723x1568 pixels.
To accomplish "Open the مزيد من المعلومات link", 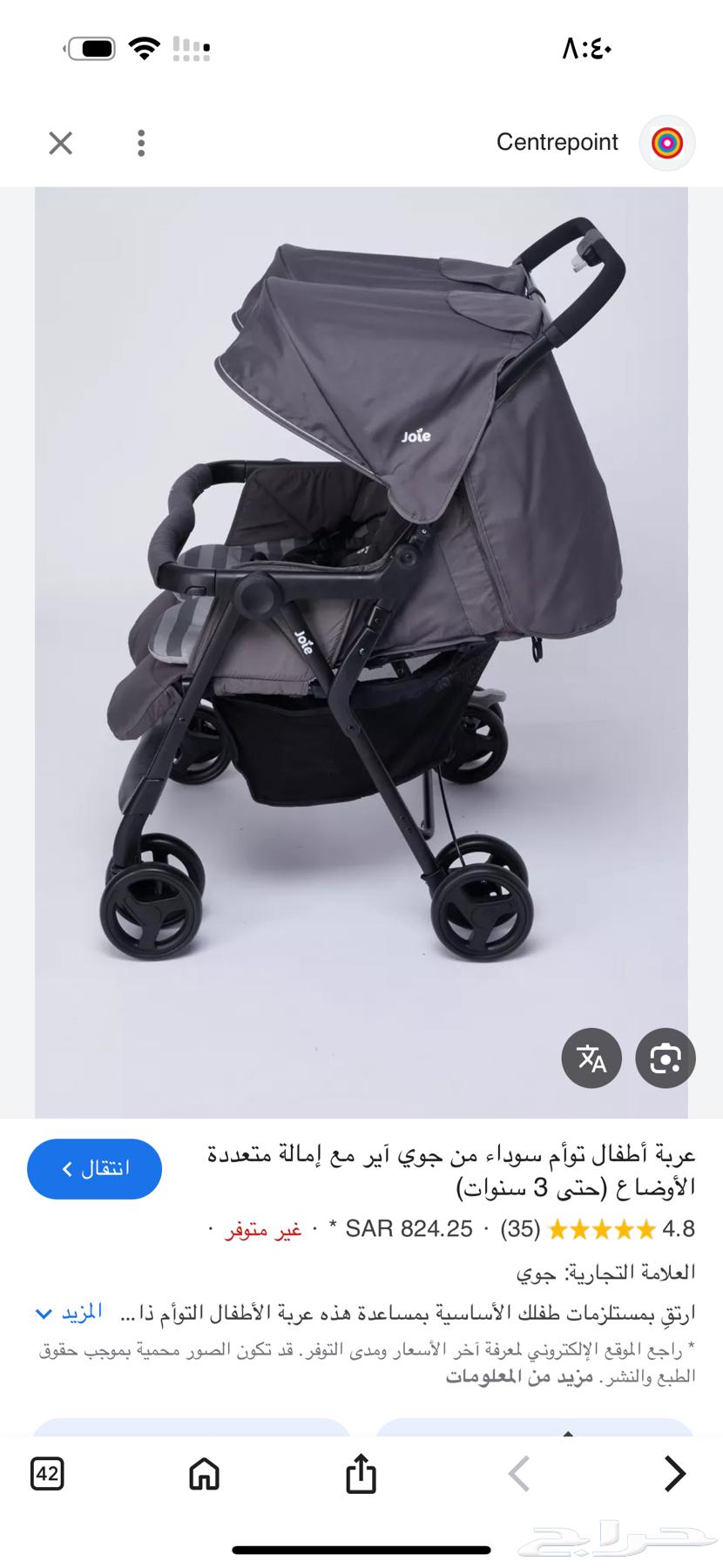I will [519, 1376].
